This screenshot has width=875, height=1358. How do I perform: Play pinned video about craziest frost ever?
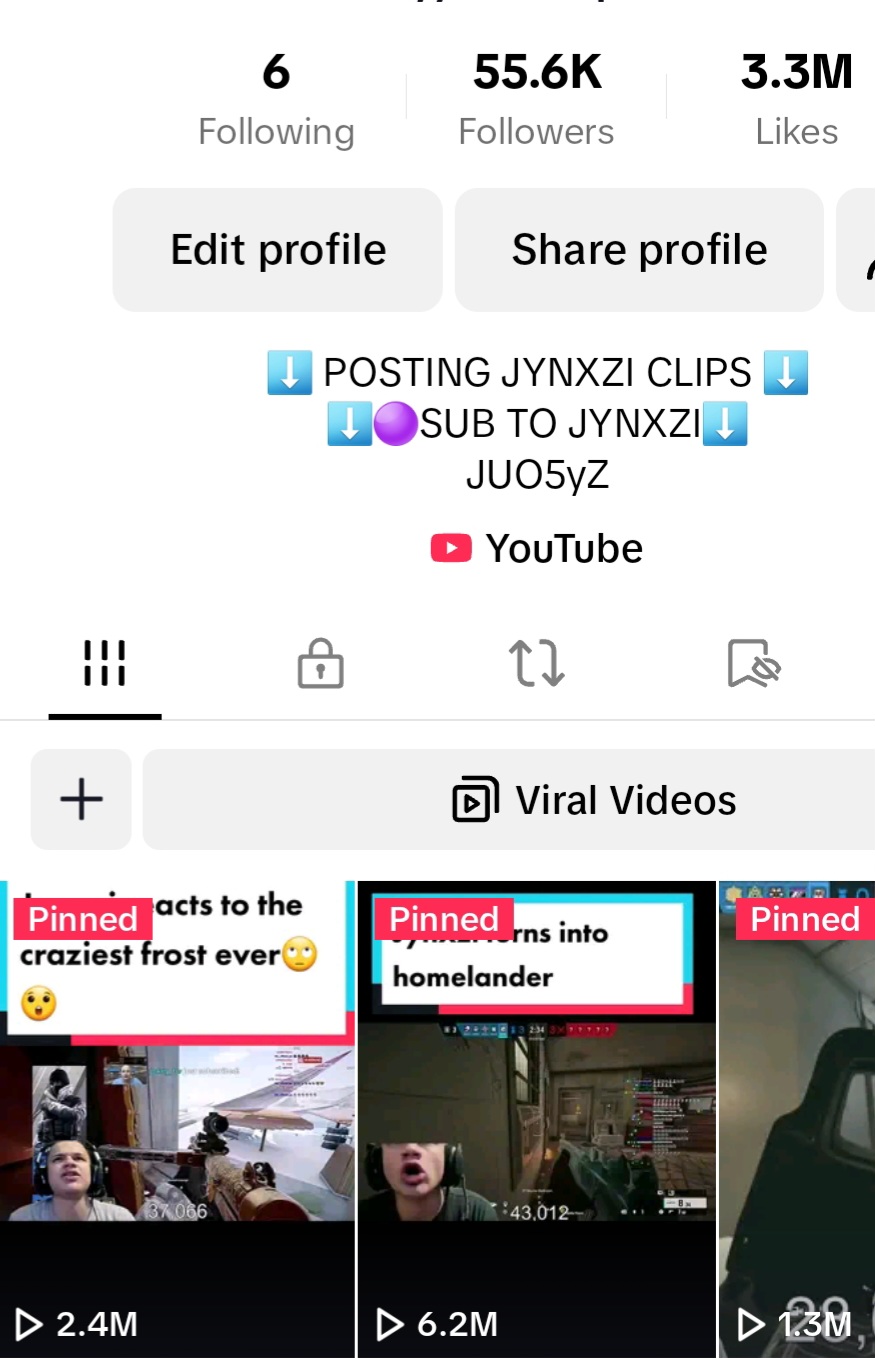click(x=177, y=1120)
